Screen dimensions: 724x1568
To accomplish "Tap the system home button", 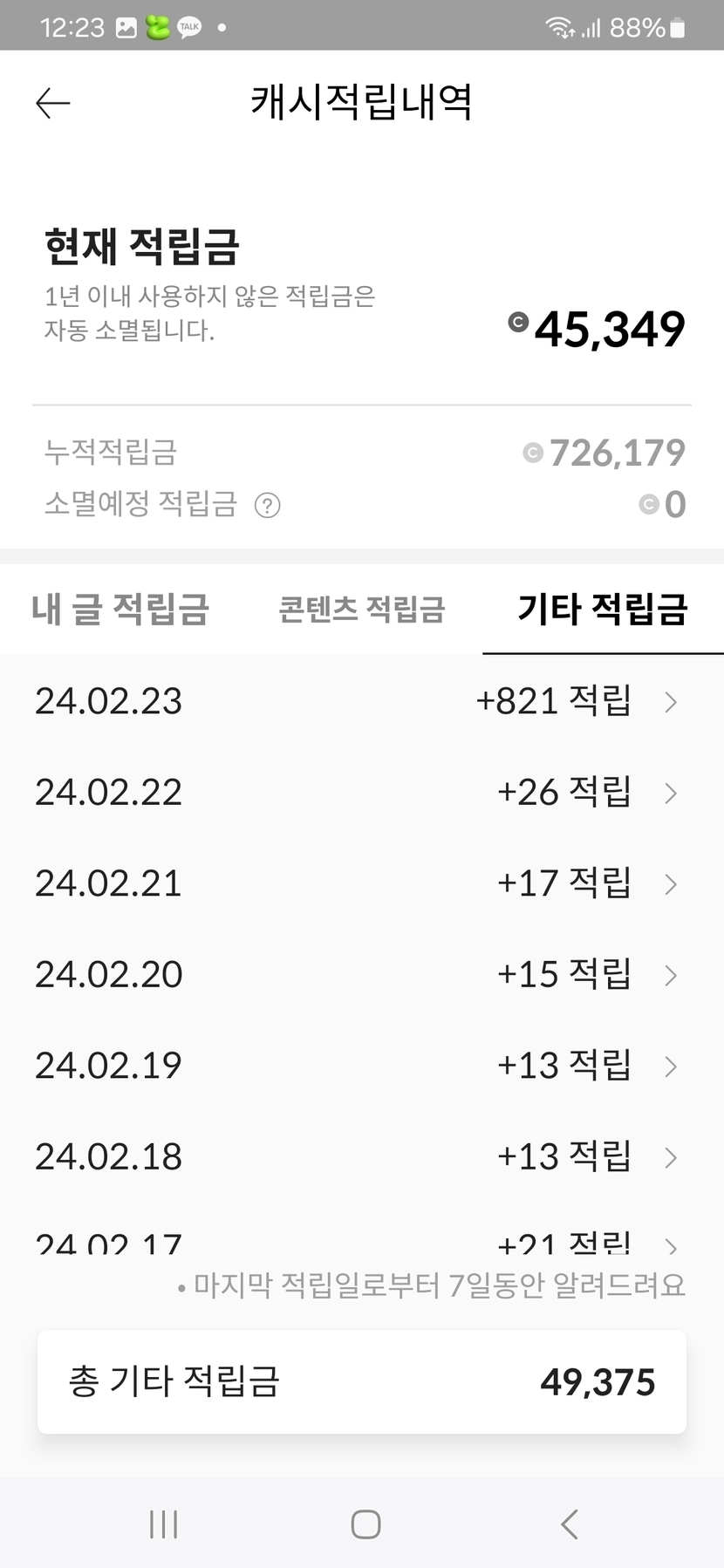I will (365, 1524).
